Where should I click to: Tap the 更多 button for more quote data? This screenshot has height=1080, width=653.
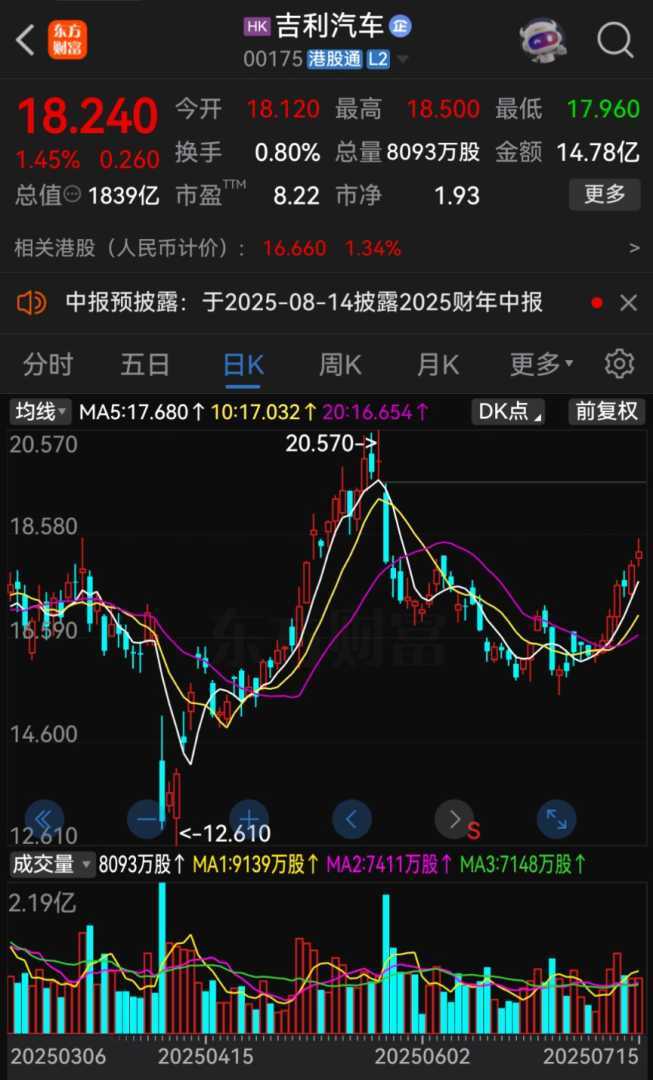[x=604, y=194]
